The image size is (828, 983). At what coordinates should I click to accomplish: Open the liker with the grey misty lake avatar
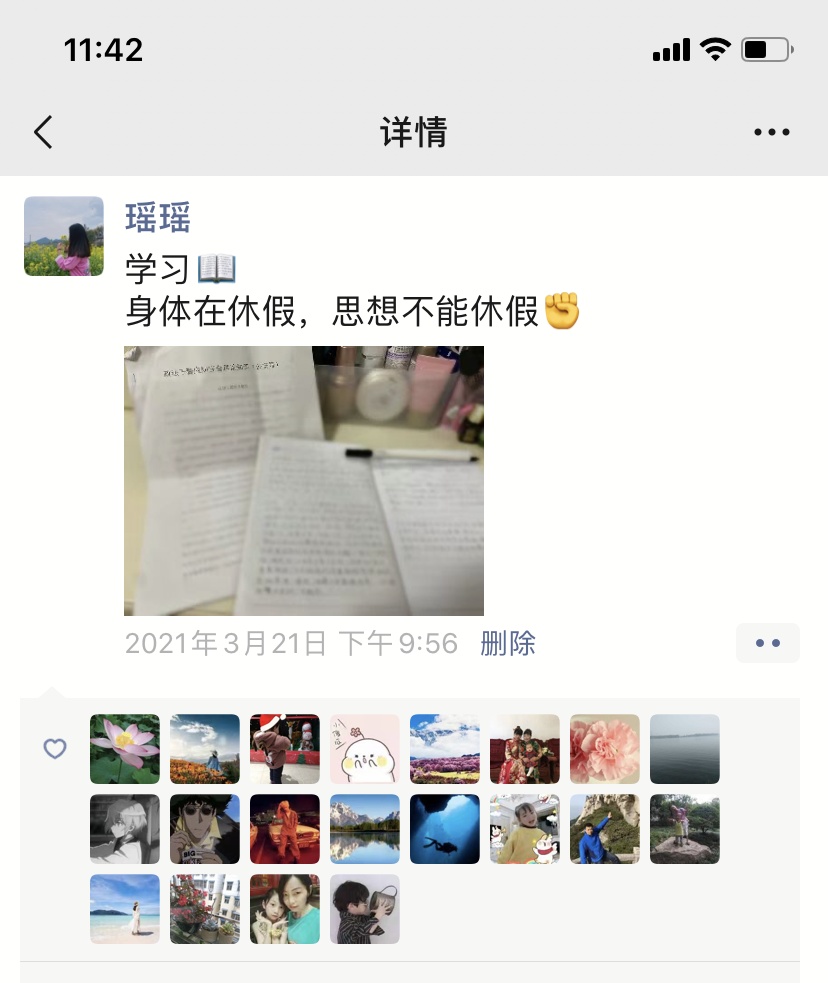[685, 749]
